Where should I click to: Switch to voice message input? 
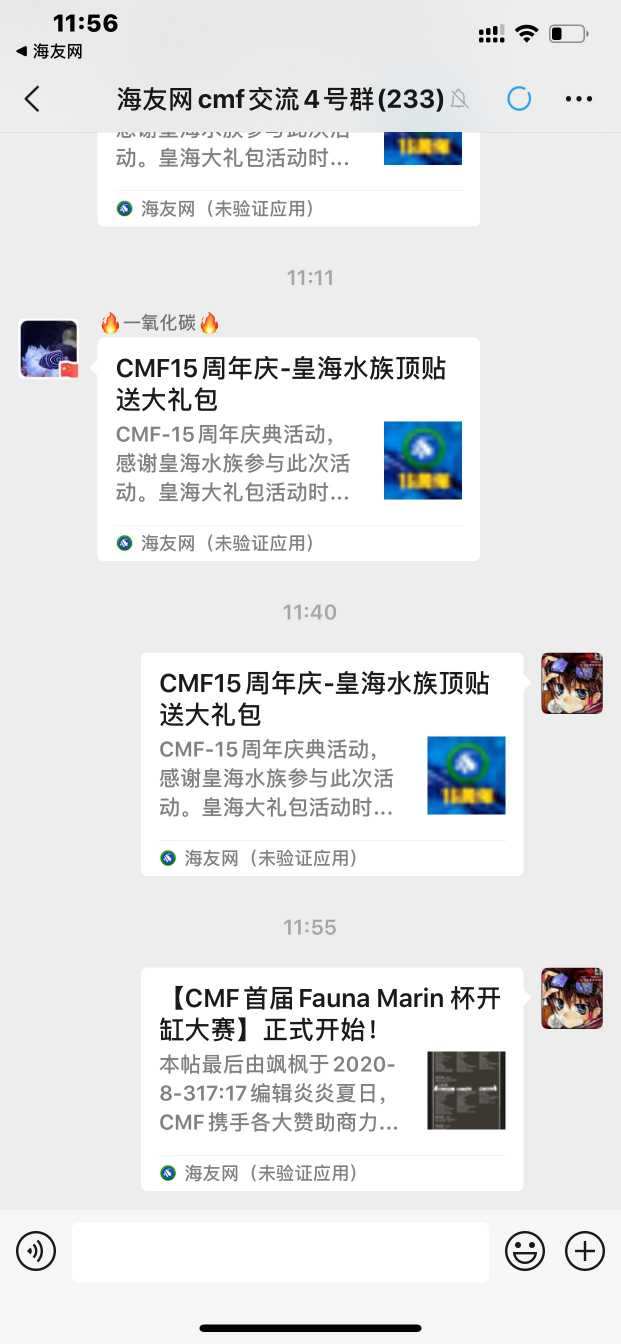[x=36, y=1251]
